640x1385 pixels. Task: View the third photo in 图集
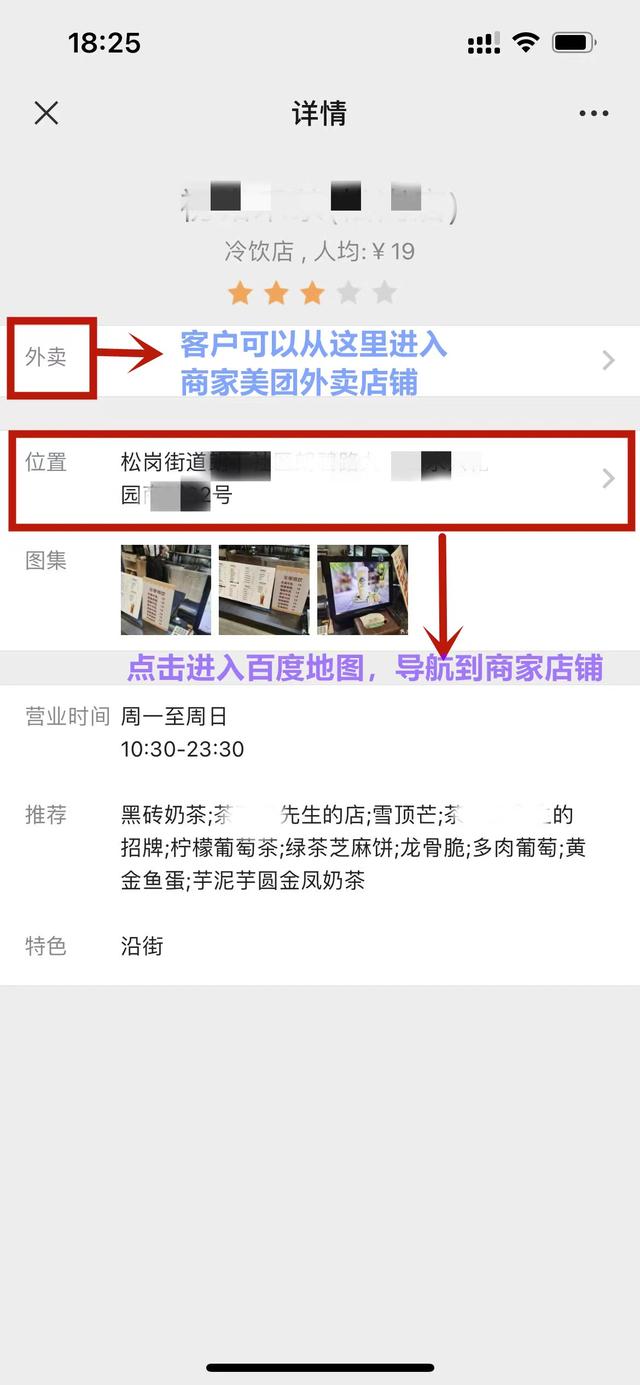(362, 589)
